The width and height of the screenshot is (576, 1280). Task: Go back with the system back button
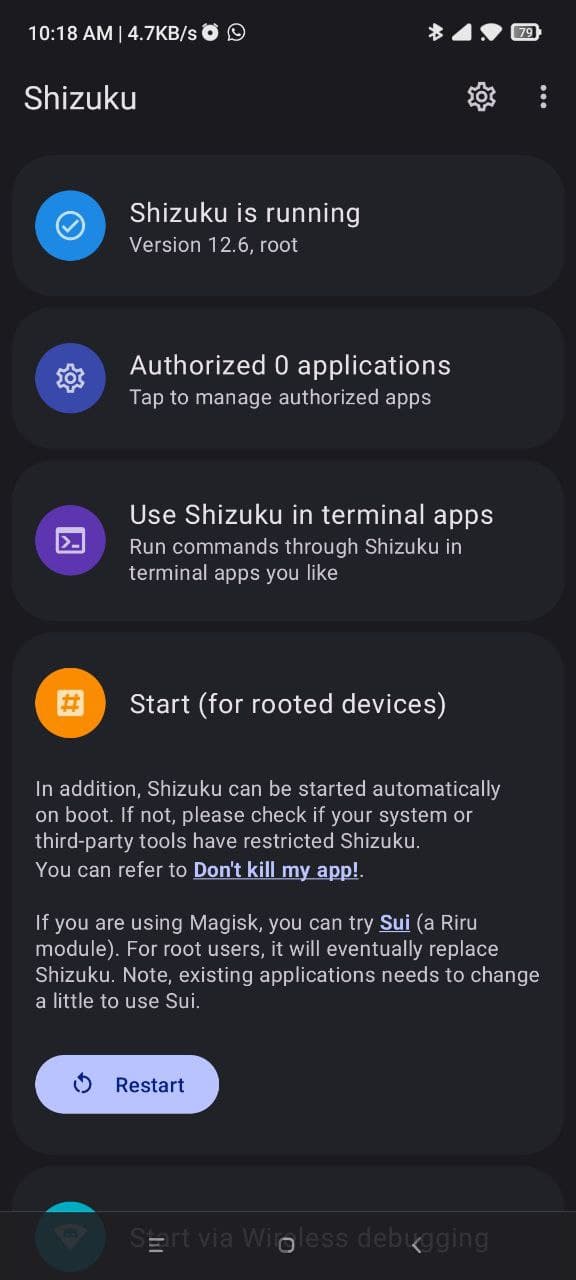tap(417, 1245)
